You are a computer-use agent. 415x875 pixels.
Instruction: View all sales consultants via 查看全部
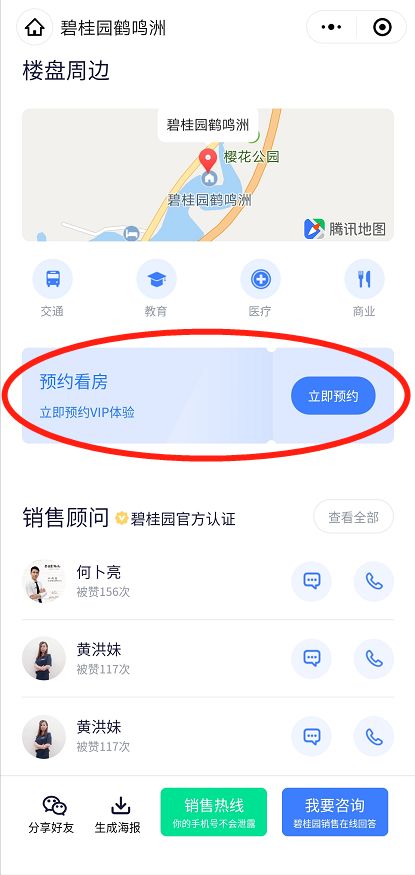(354, 517)
